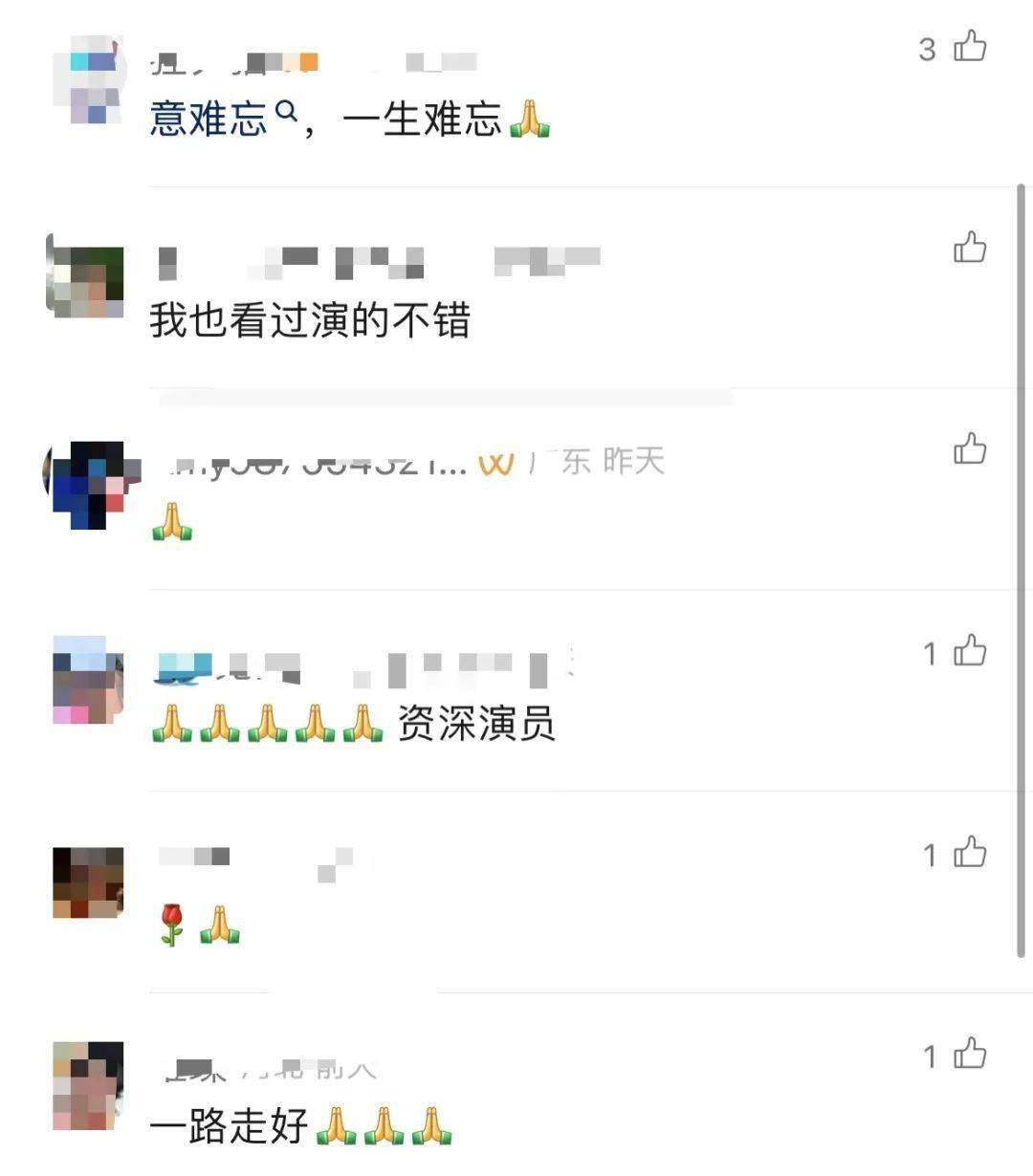The height and width of the screenshot is (1176, 1033).
Task: Like the "意难忘，一生难忘" comment
Action: [x=970, y=50]
